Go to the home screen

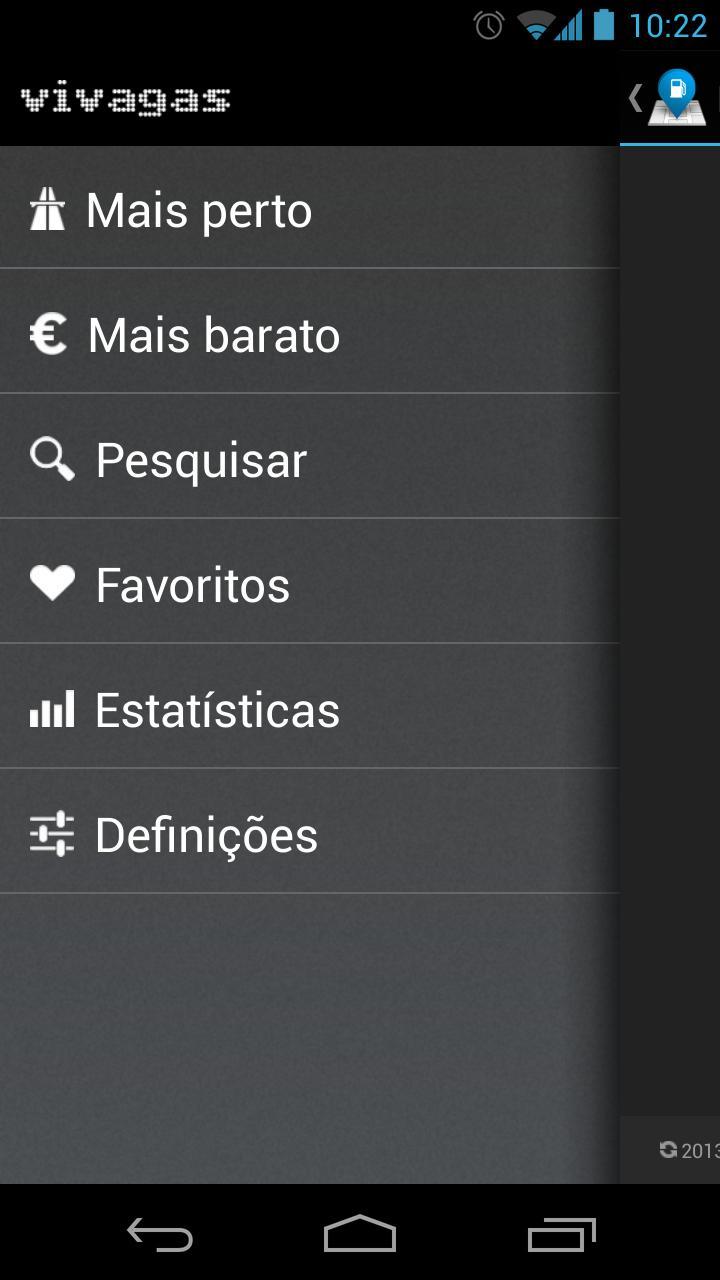click(x=360, y=1235)
